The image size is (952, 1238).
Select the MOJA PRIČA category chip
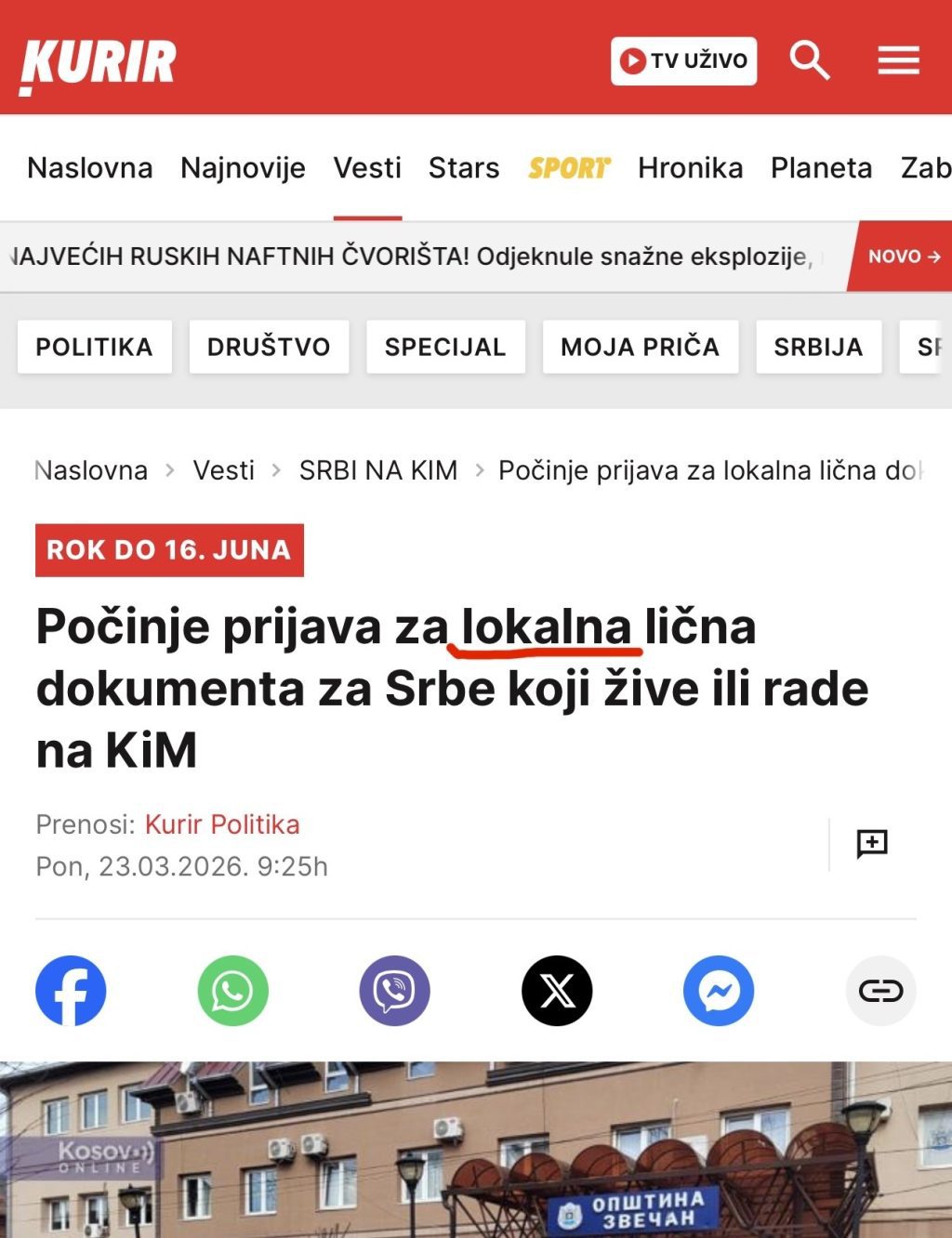(640, 347)
